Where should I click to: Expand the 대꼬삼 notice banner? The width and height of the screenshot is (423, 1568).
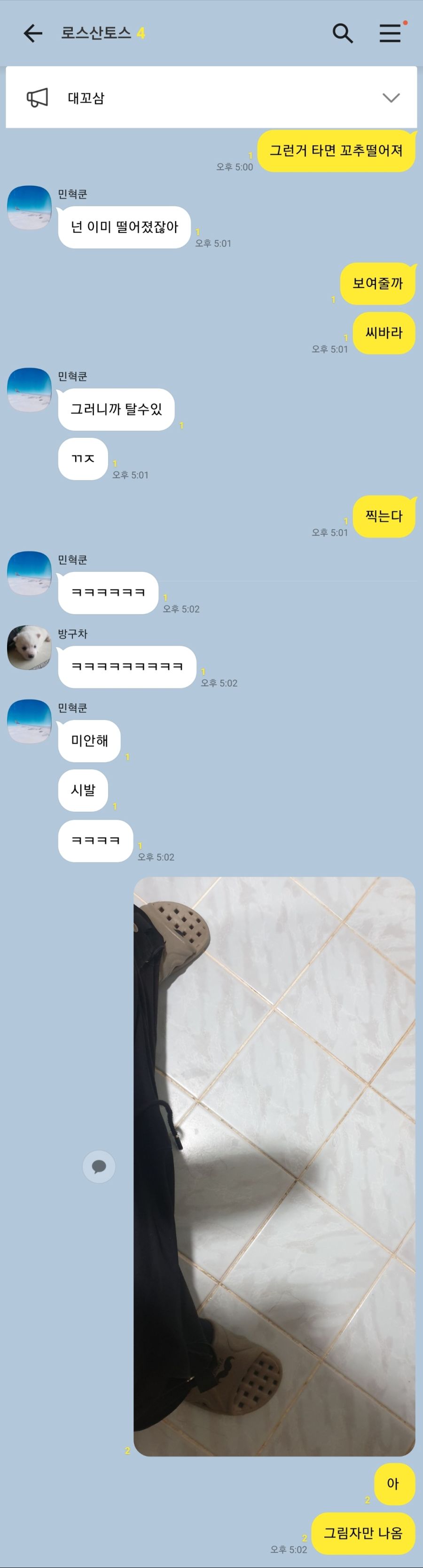coord(391,97)
